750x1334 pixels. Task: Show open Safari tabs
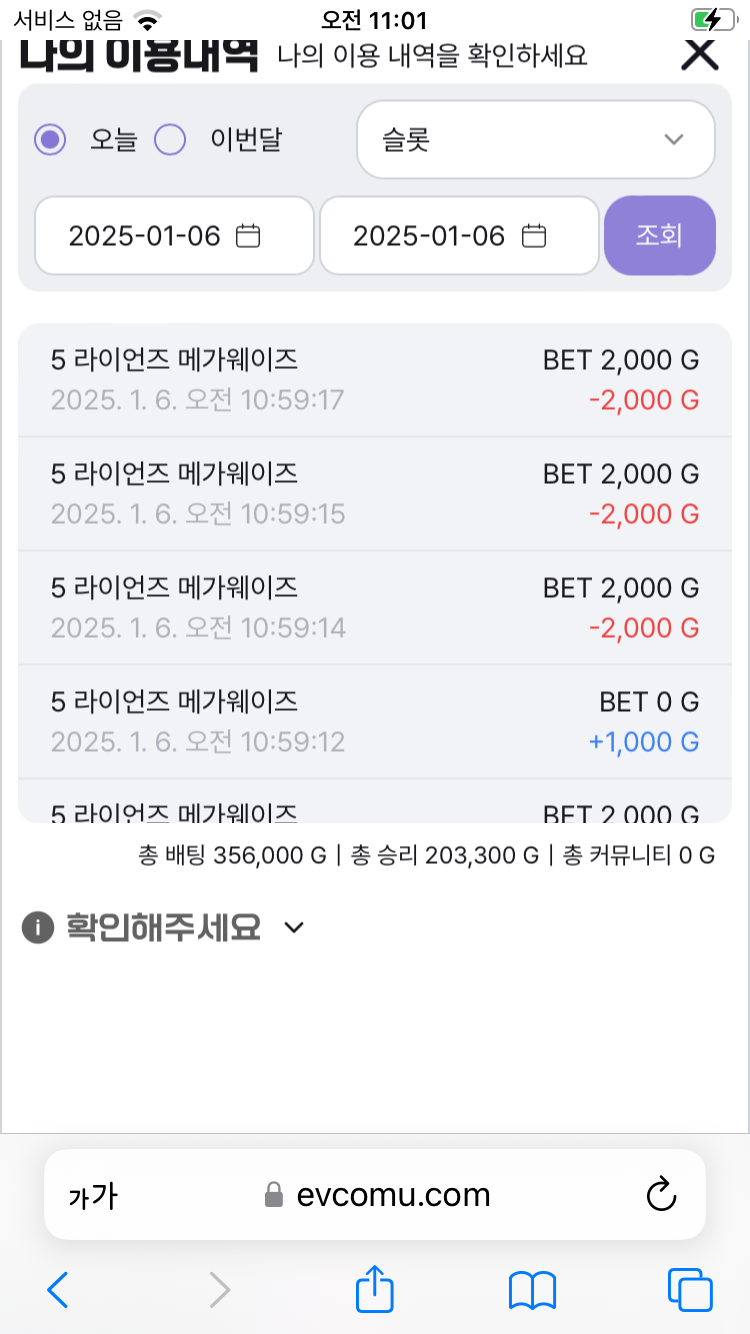tap(690, 1290)
